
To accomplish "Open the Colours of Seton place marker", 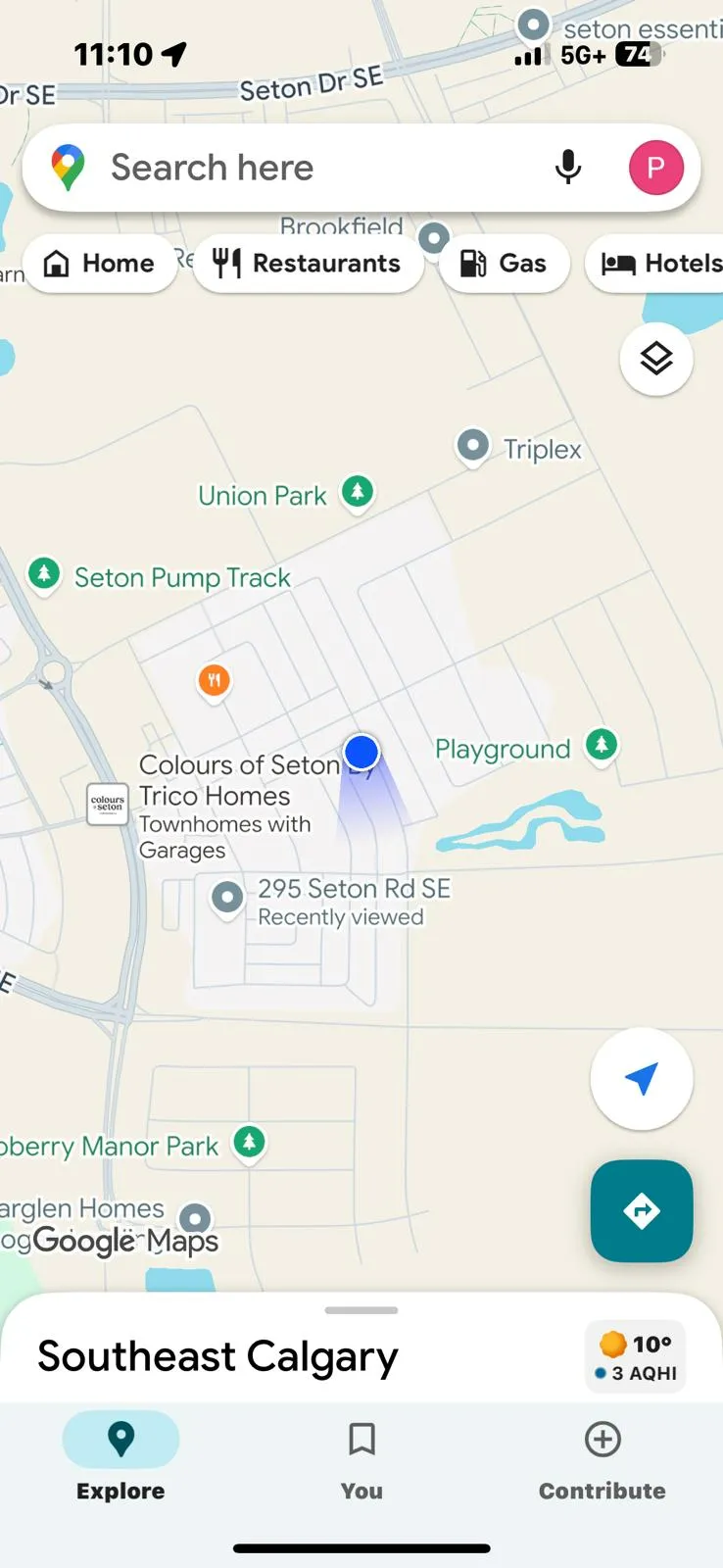I will [x=108, y=804].
